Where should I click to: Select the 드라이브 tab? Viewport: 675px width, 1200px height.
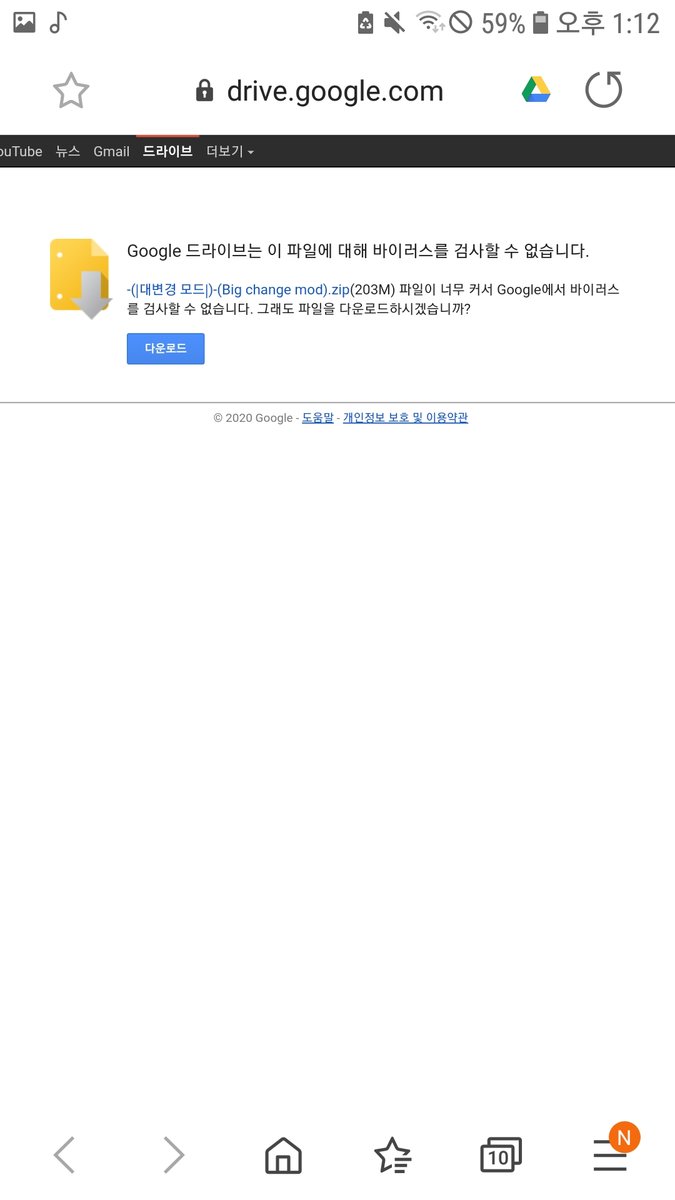pyautogui.click(x=167, y=151)
